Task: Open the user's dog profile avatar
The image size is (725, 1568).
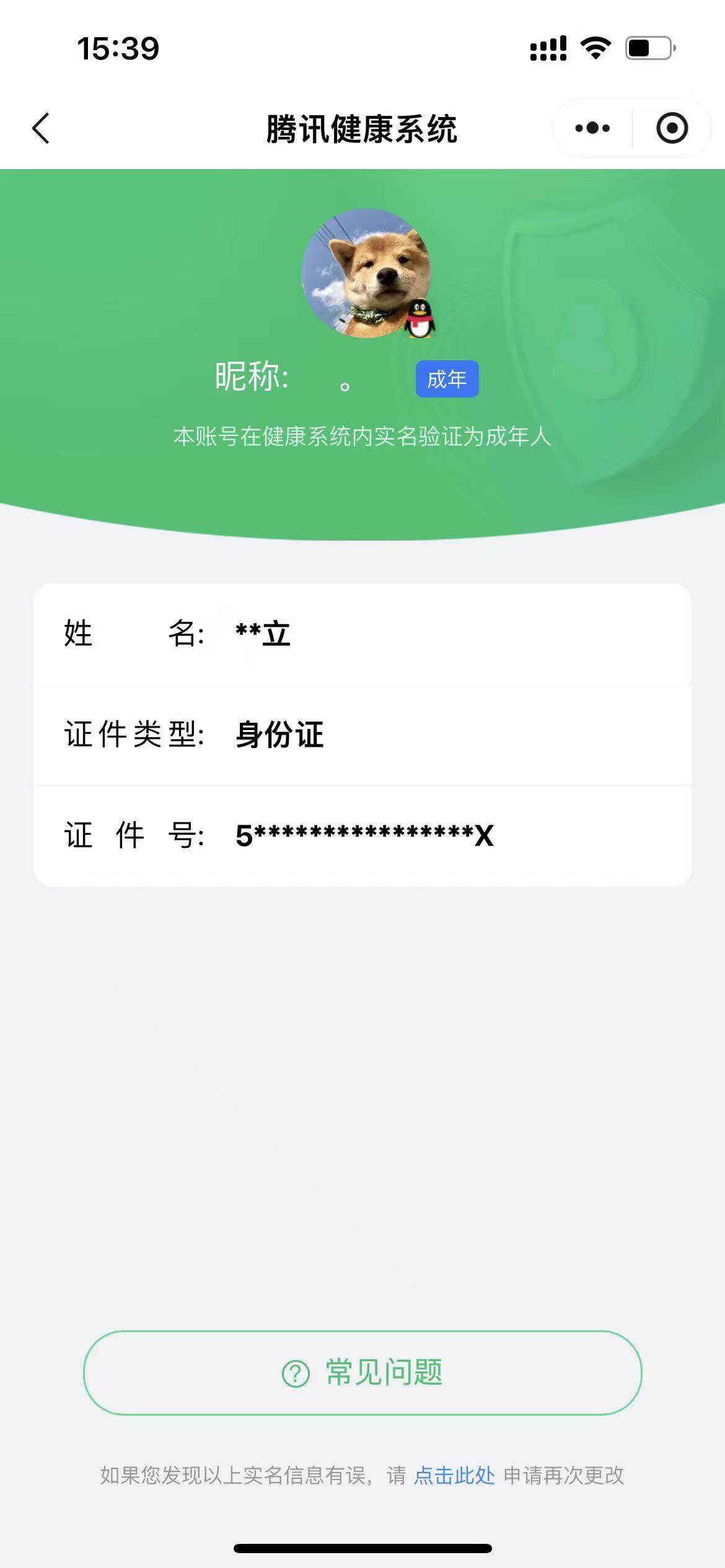Action: [x=362, y=272]
